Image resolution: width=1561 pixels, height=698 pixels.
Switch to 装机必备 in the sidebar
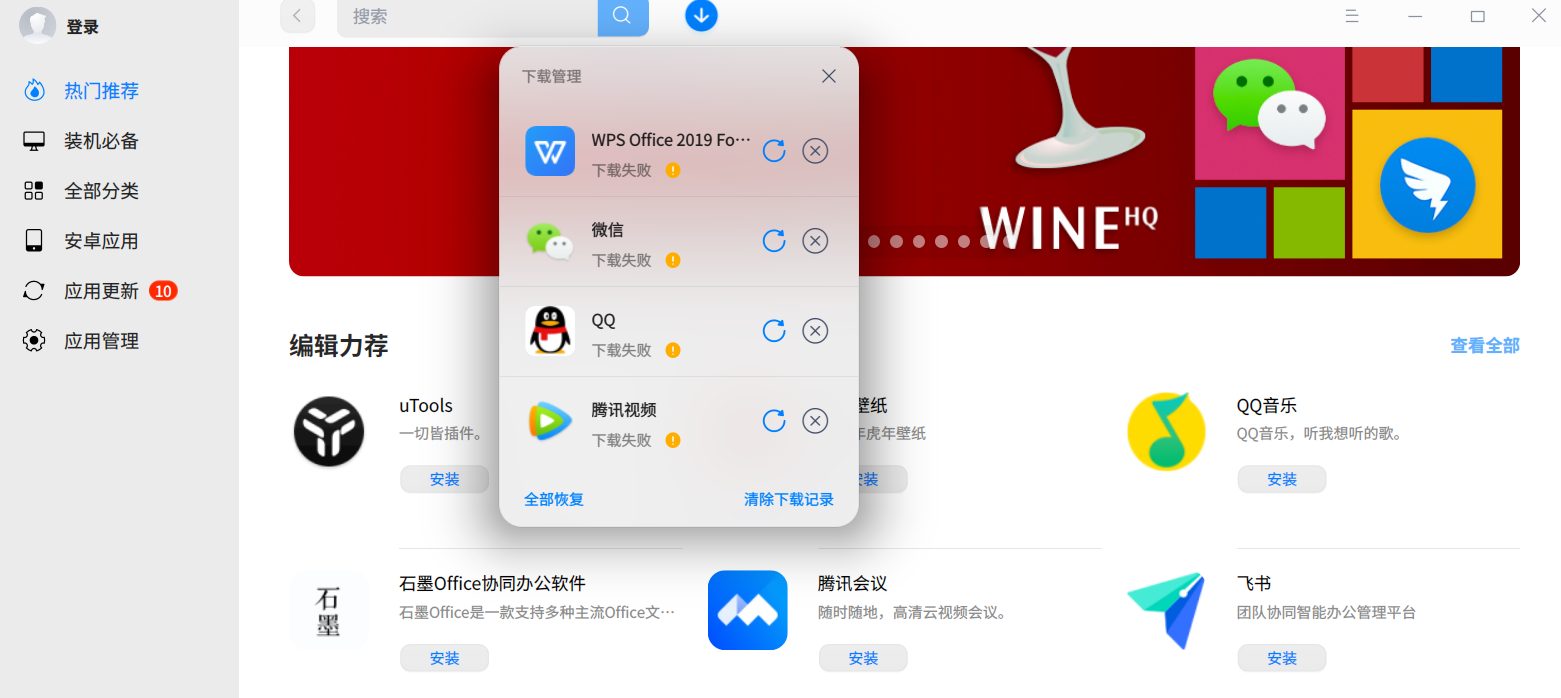click(x=101, y=141)
